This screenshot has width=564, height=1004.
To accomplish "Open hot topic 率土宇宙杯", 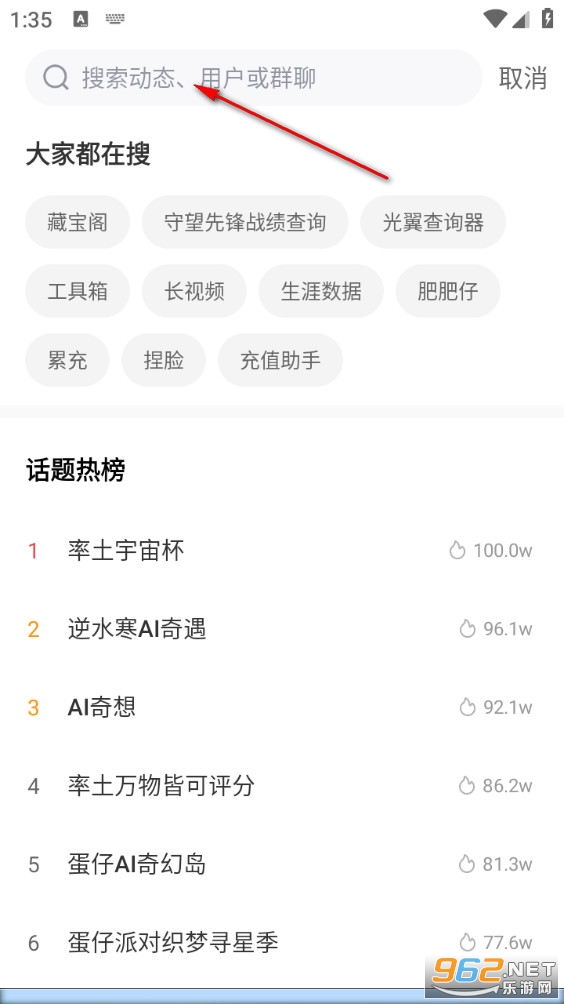I will point(282,551).
